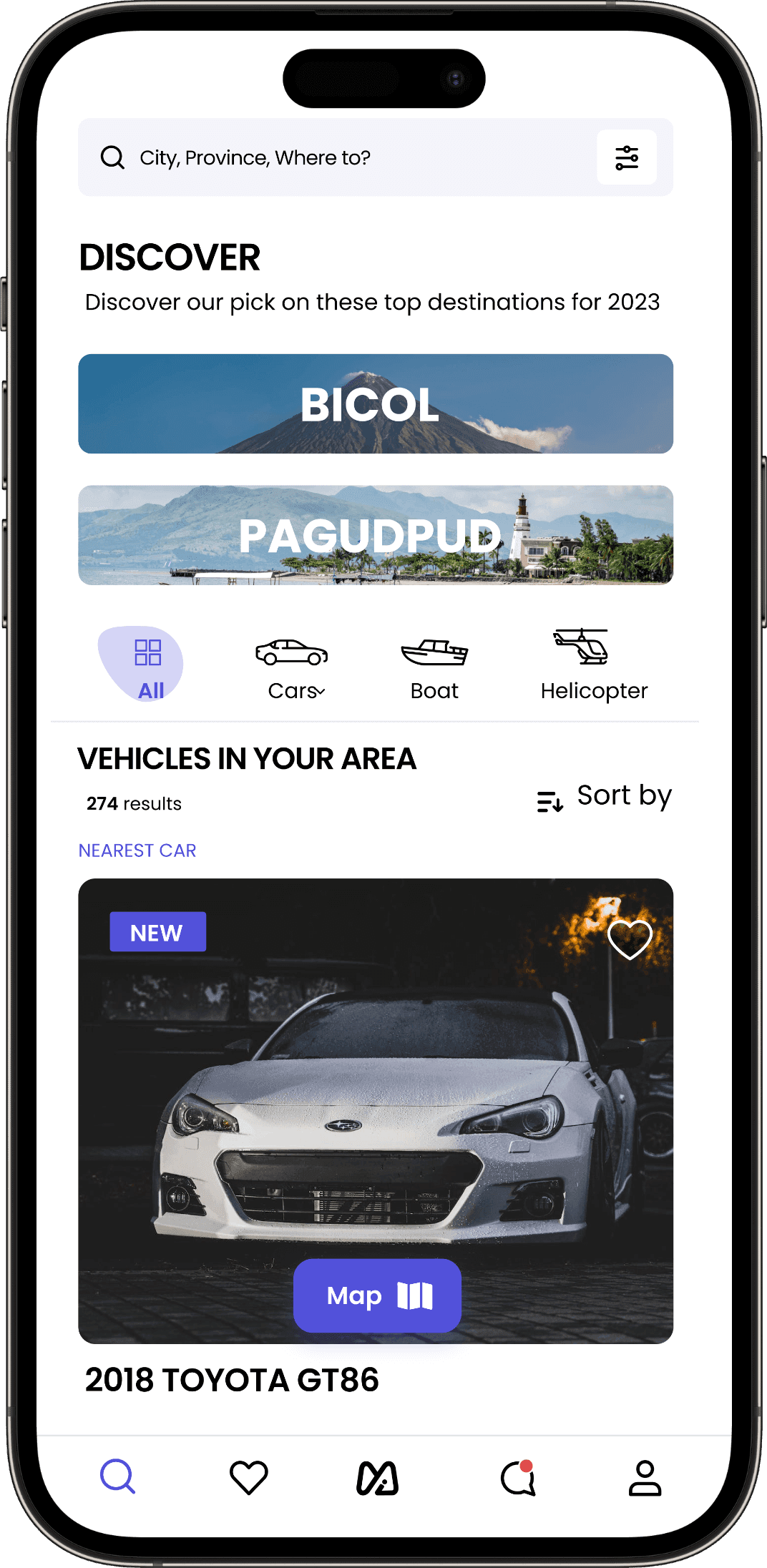
Task: Open the Bicol destination banner
Action: [375, 403]
